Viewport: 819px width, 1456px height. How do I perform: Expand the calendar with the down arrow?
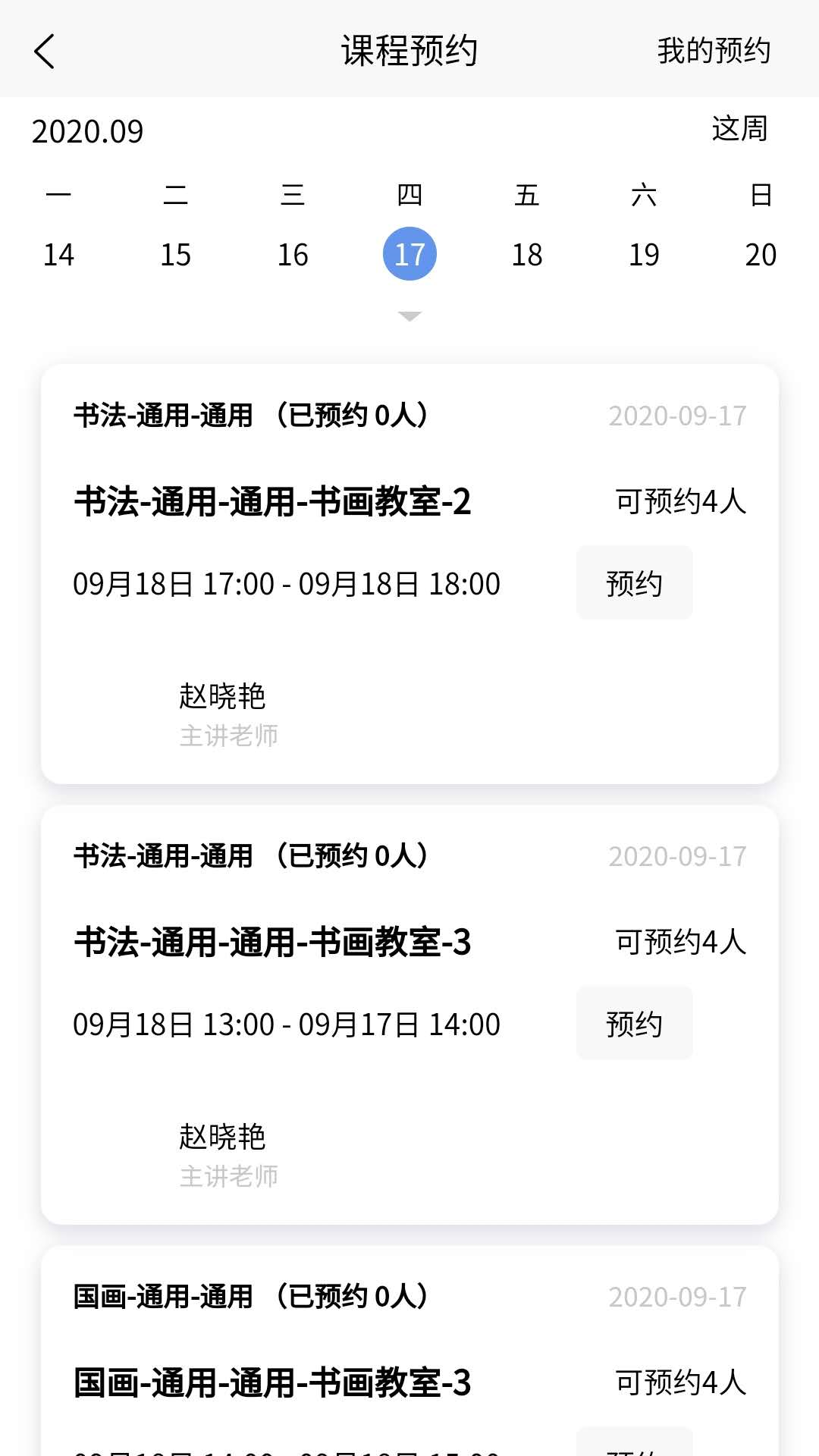coord(409,316)
